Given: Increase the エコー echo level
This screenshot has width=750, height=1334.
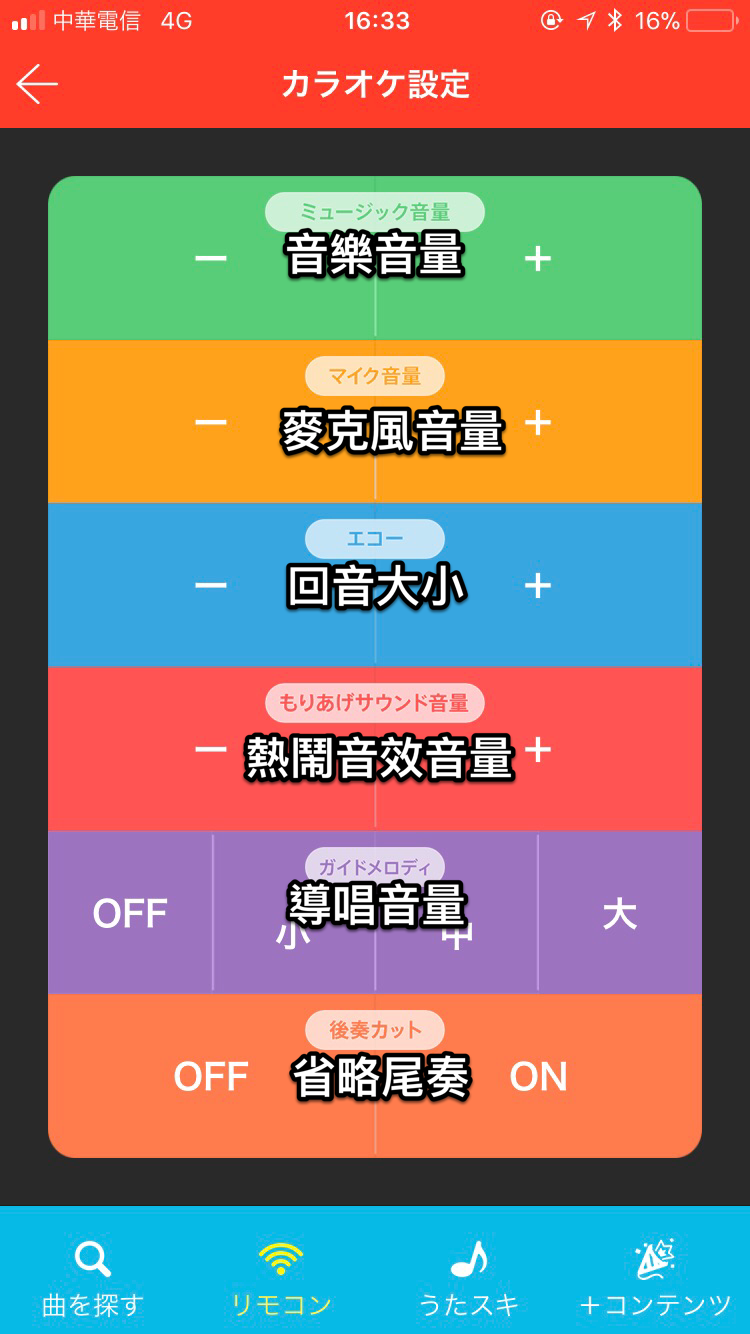Looking at the screenshot, I should click(x=538, y=585).
